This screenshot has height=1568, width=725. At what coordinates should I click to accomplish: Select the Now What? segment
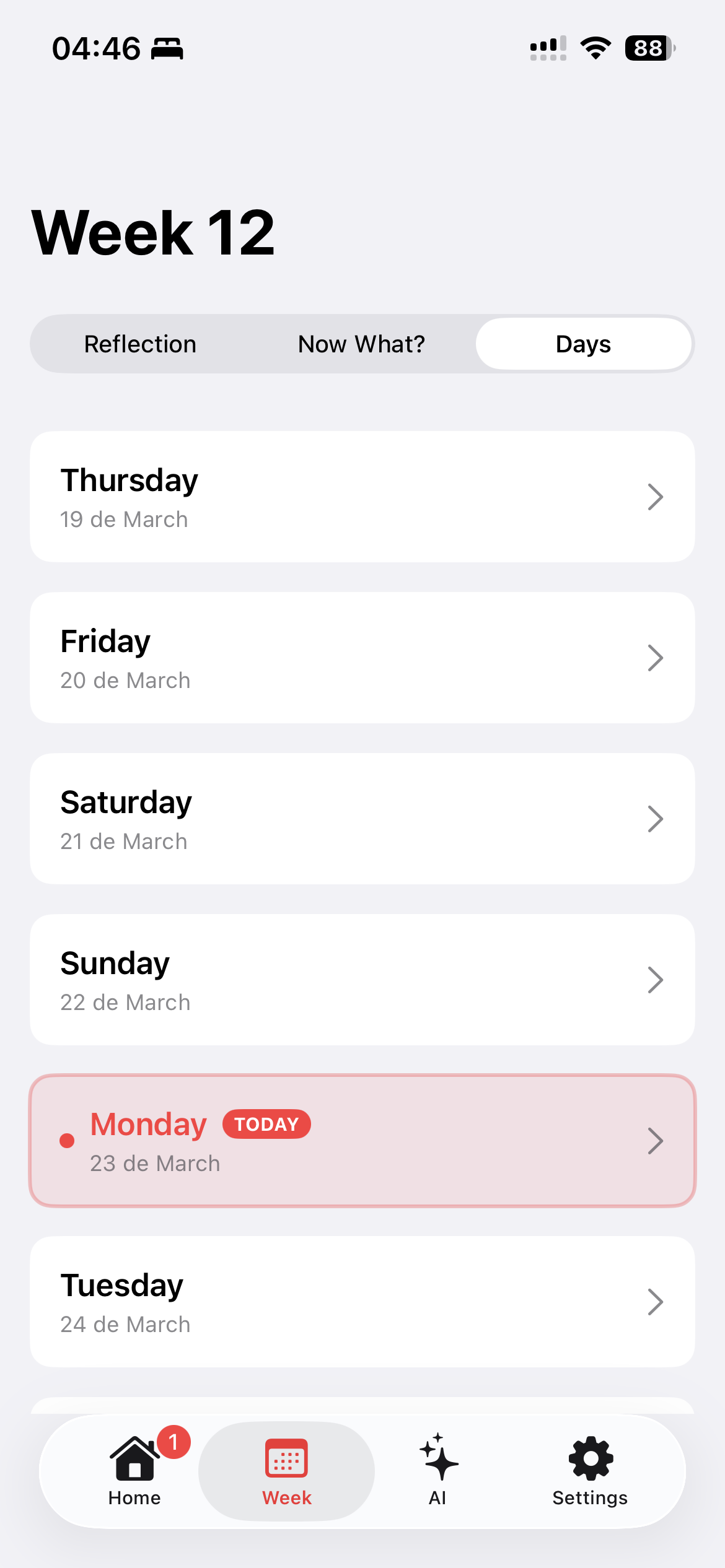point(361,344)
